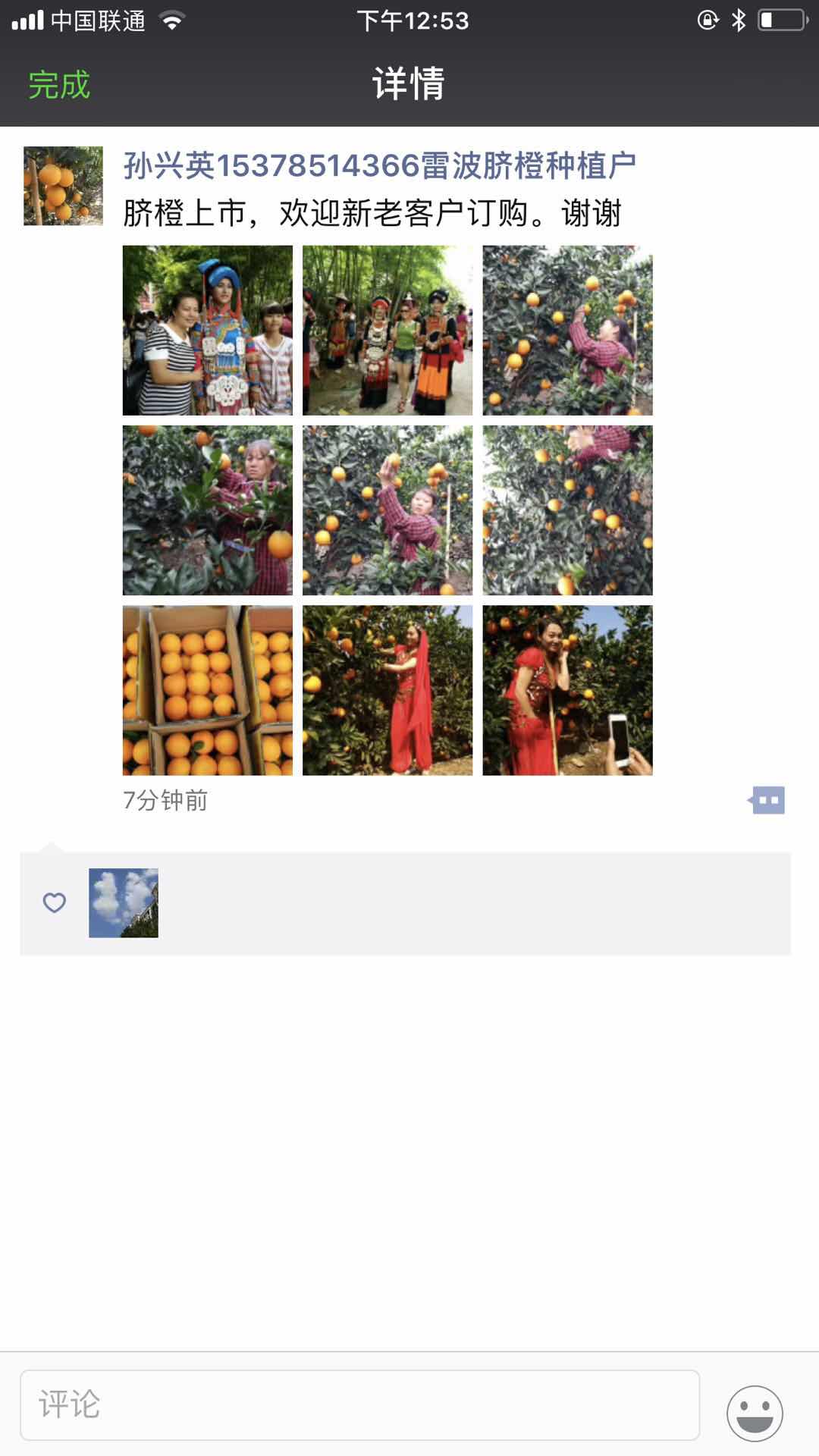Viewport: 819px width, 1456px height.
Task: View the photo of orange-filled boxes
Action: click(x=208, y=690)
